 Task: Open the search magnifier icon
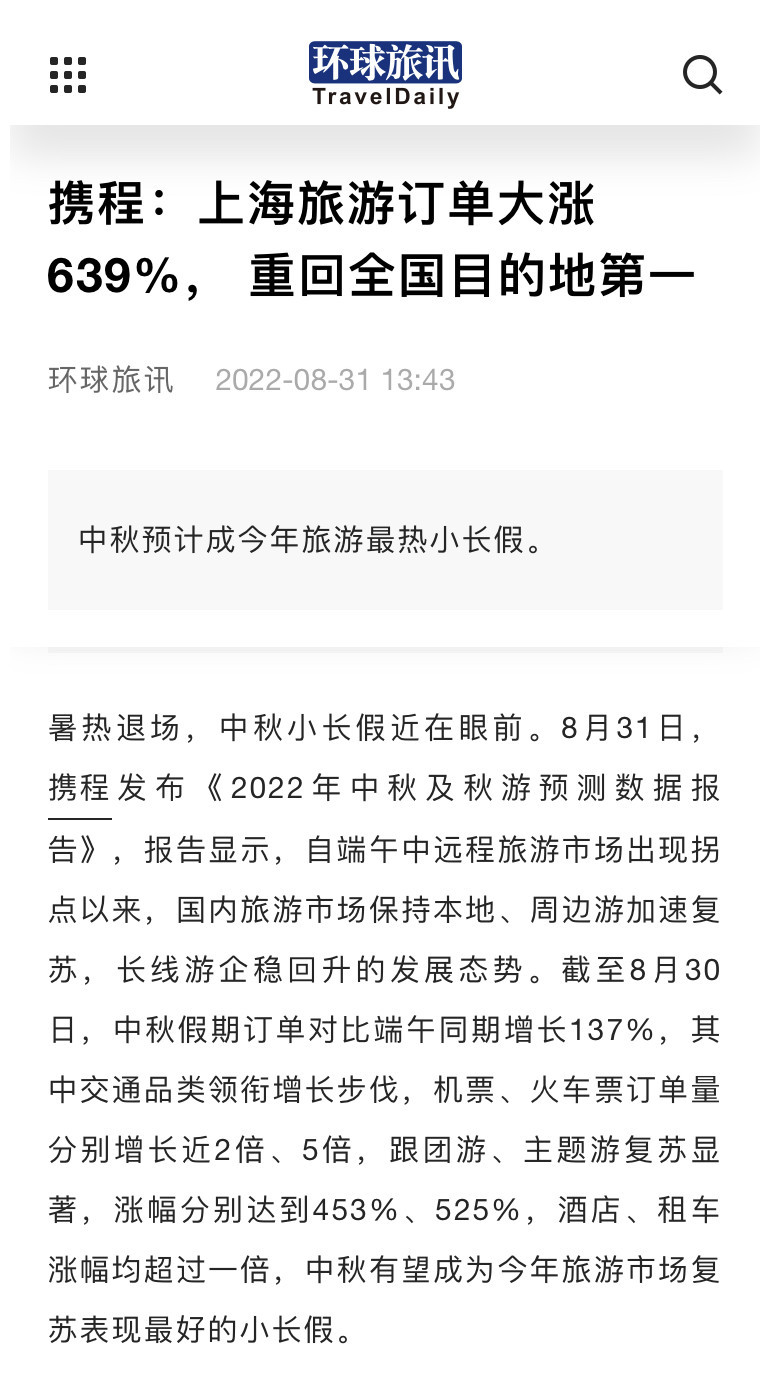702,75
